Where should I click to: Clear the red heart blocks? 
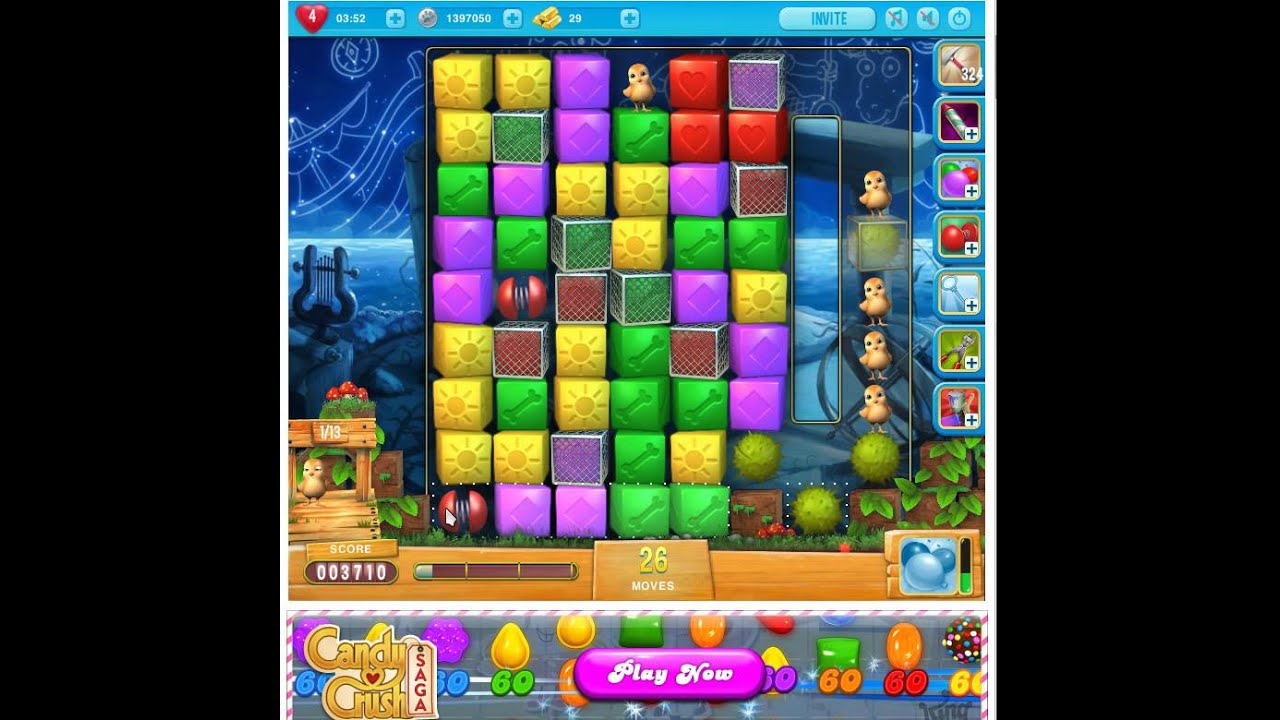pyautogui.click(x=698, y=135)
